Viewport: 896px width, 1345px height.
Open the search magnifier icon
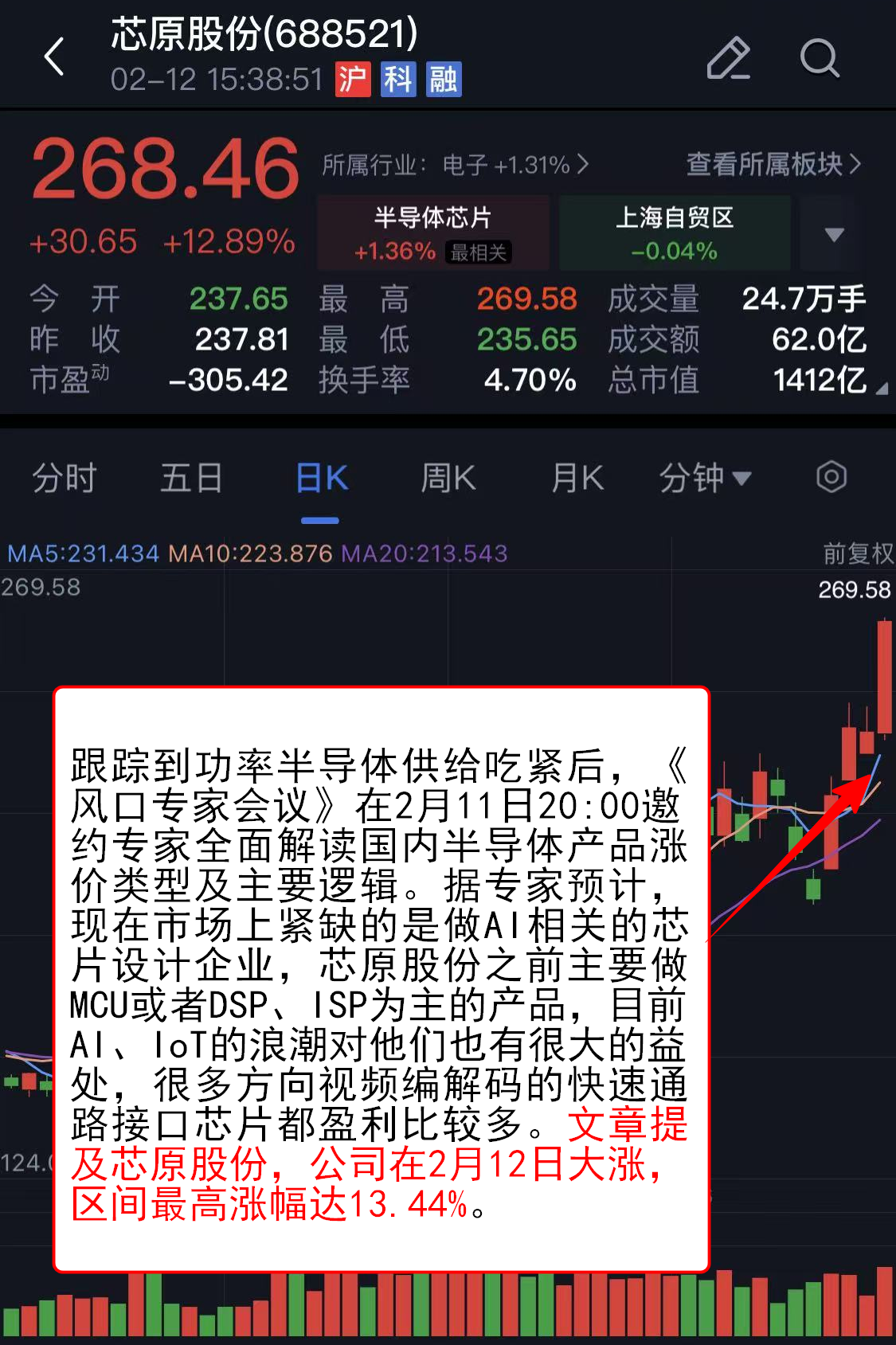820,58
